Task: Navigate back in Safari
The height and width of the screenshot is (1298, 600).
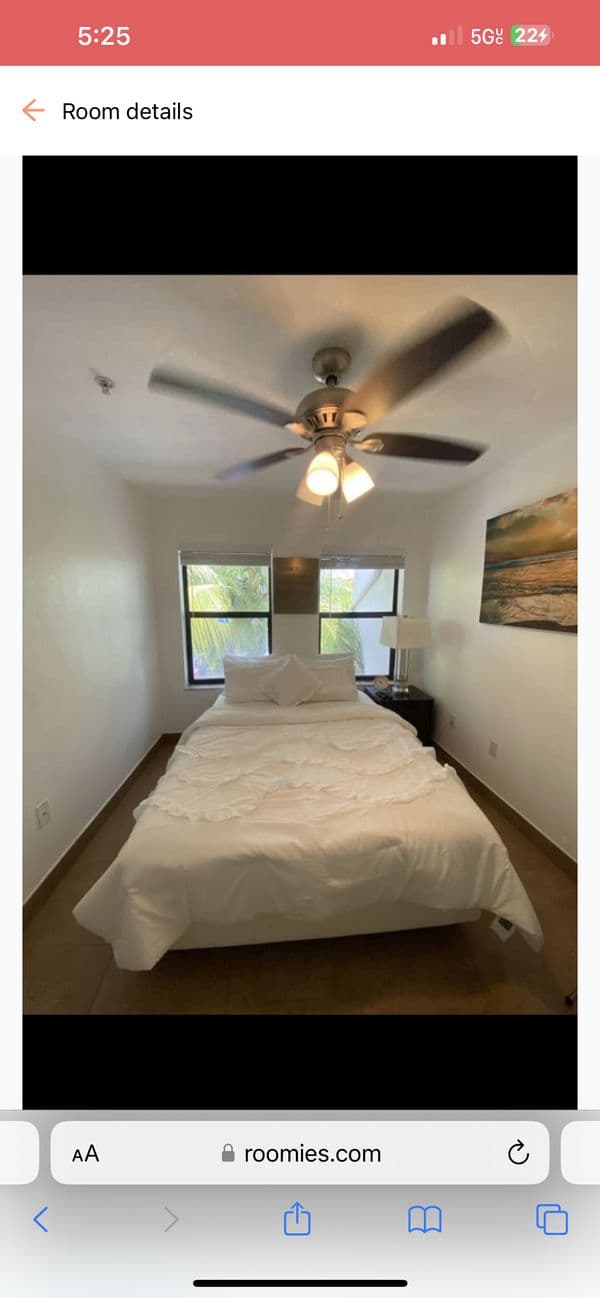Action: click(41, 1219)
